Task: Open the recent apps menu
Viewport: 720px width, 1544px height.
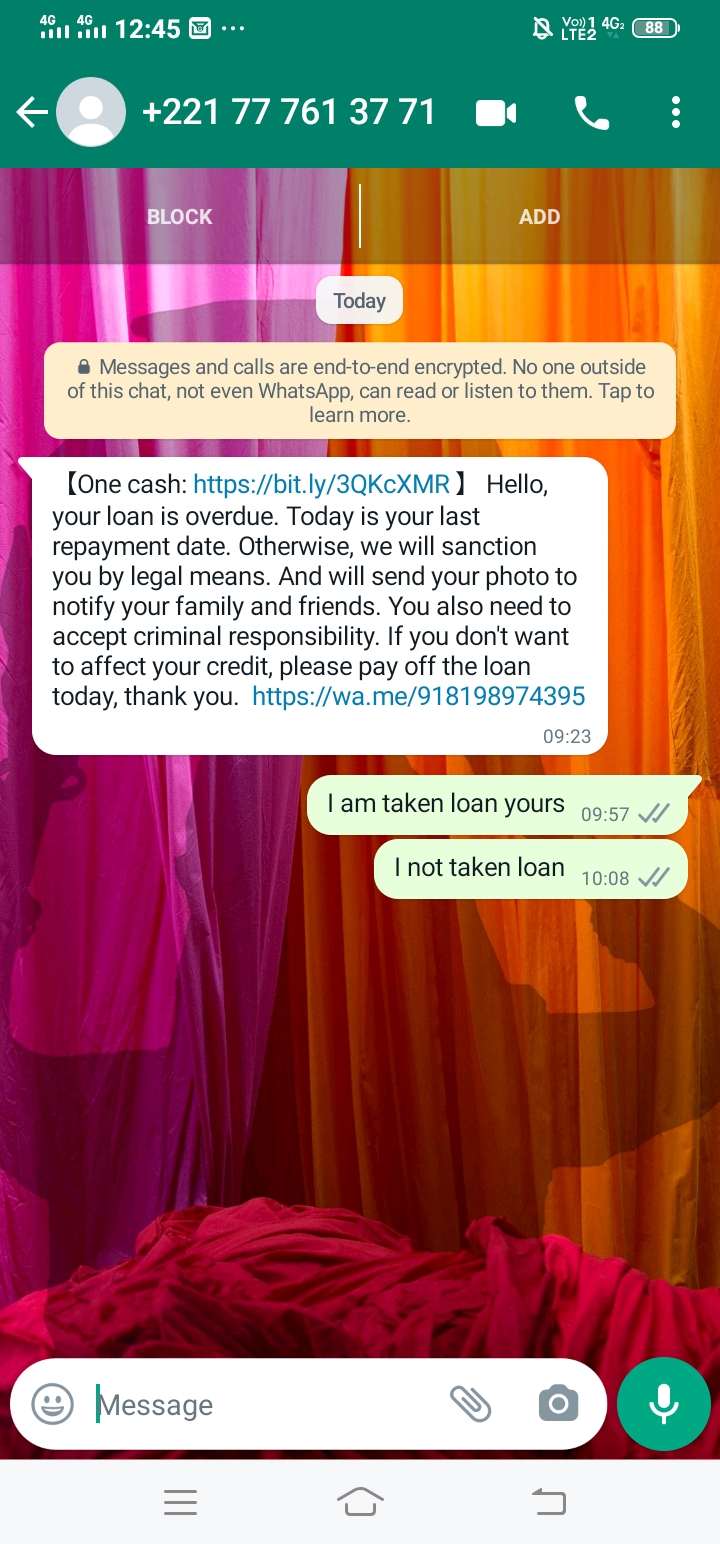Action: tap(180, 1501)
